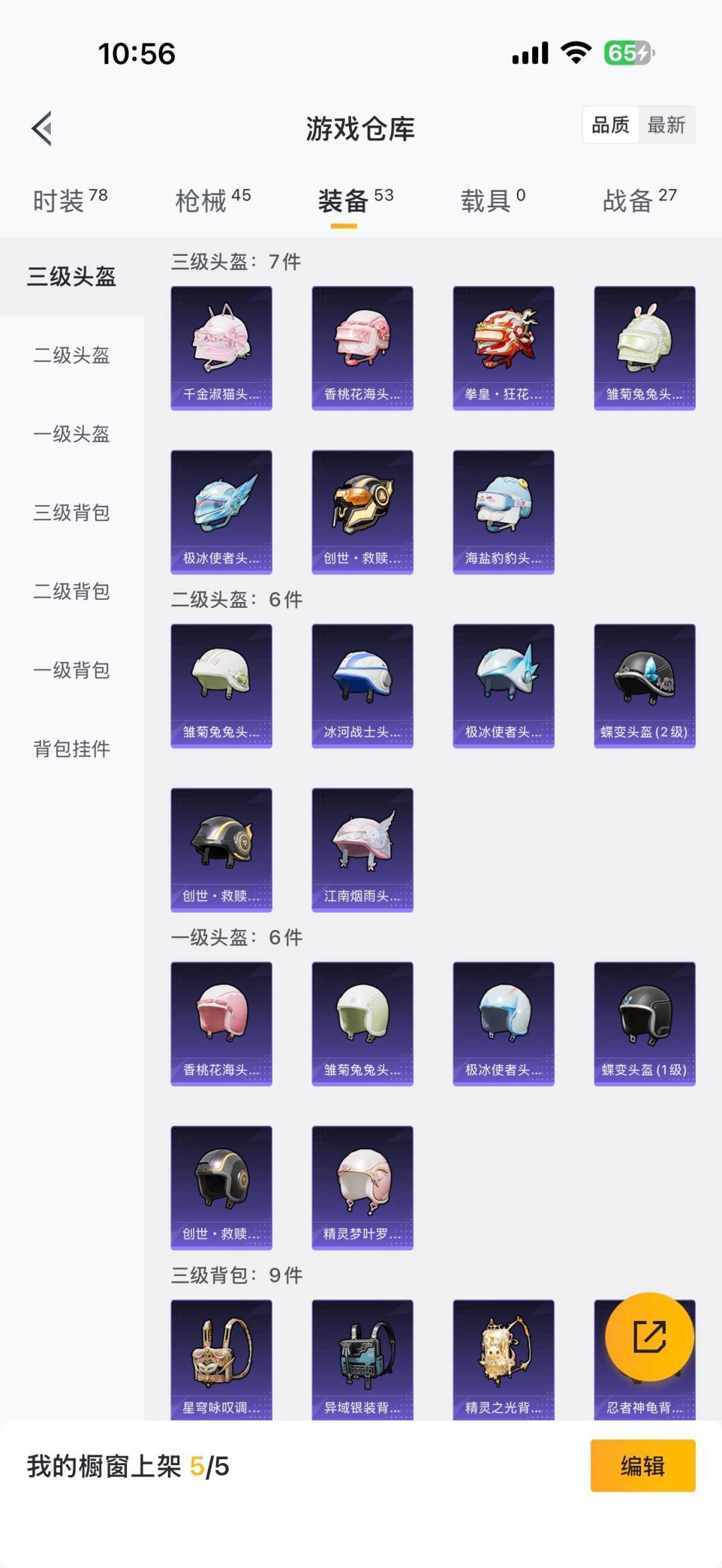Jump to 二级背包 in the side menu
The image size is (722, 1568).
pyautogui.click(x=72, y=591)
